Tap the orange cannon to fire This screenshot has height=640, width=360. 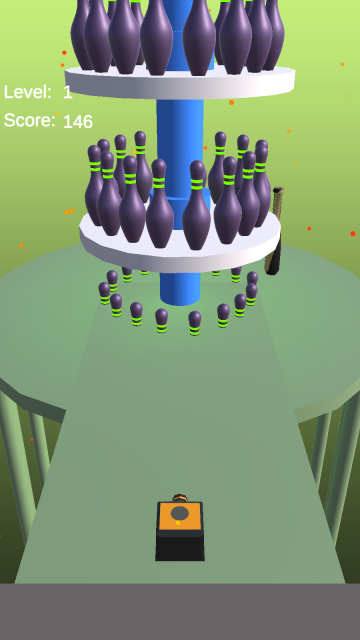click(x=180, y=527)
